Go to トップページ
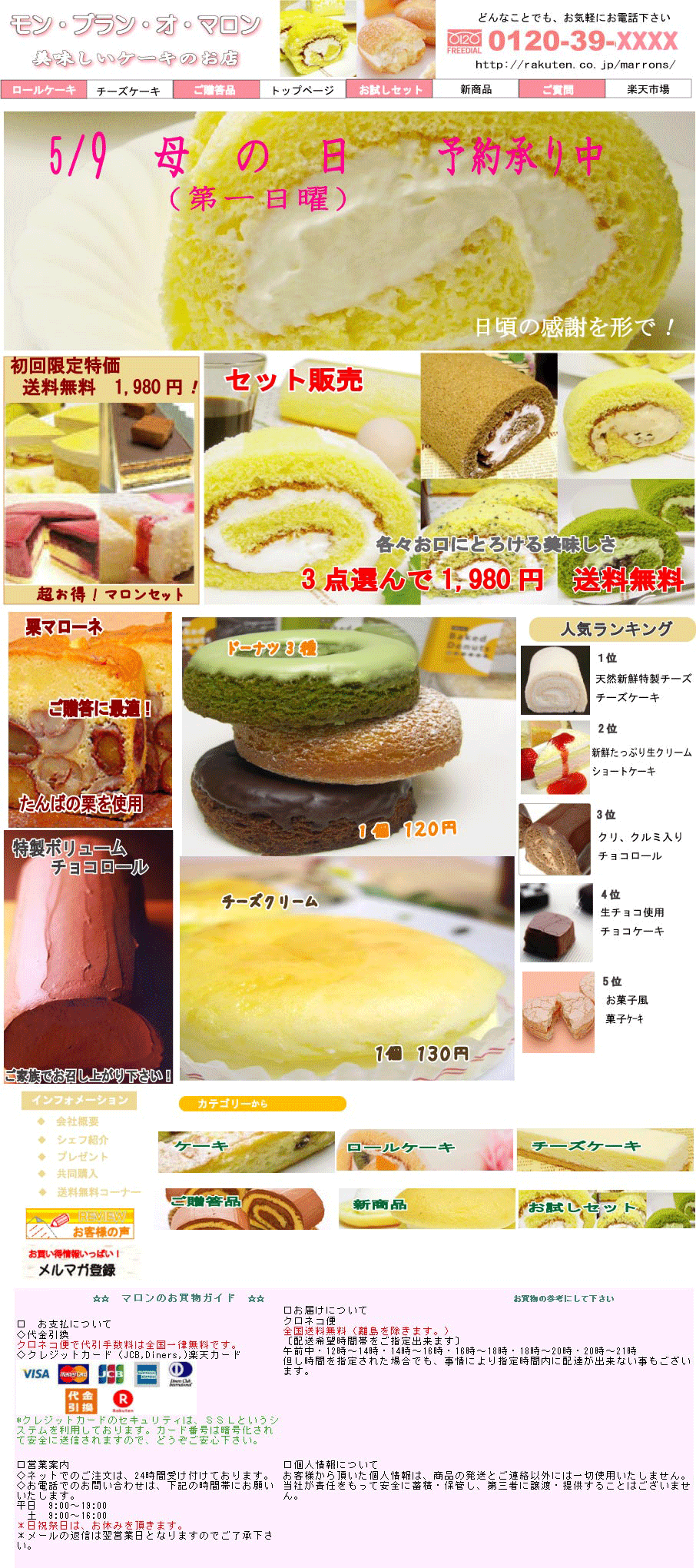Screen dimensions: 696x1568 click(303, 90)
